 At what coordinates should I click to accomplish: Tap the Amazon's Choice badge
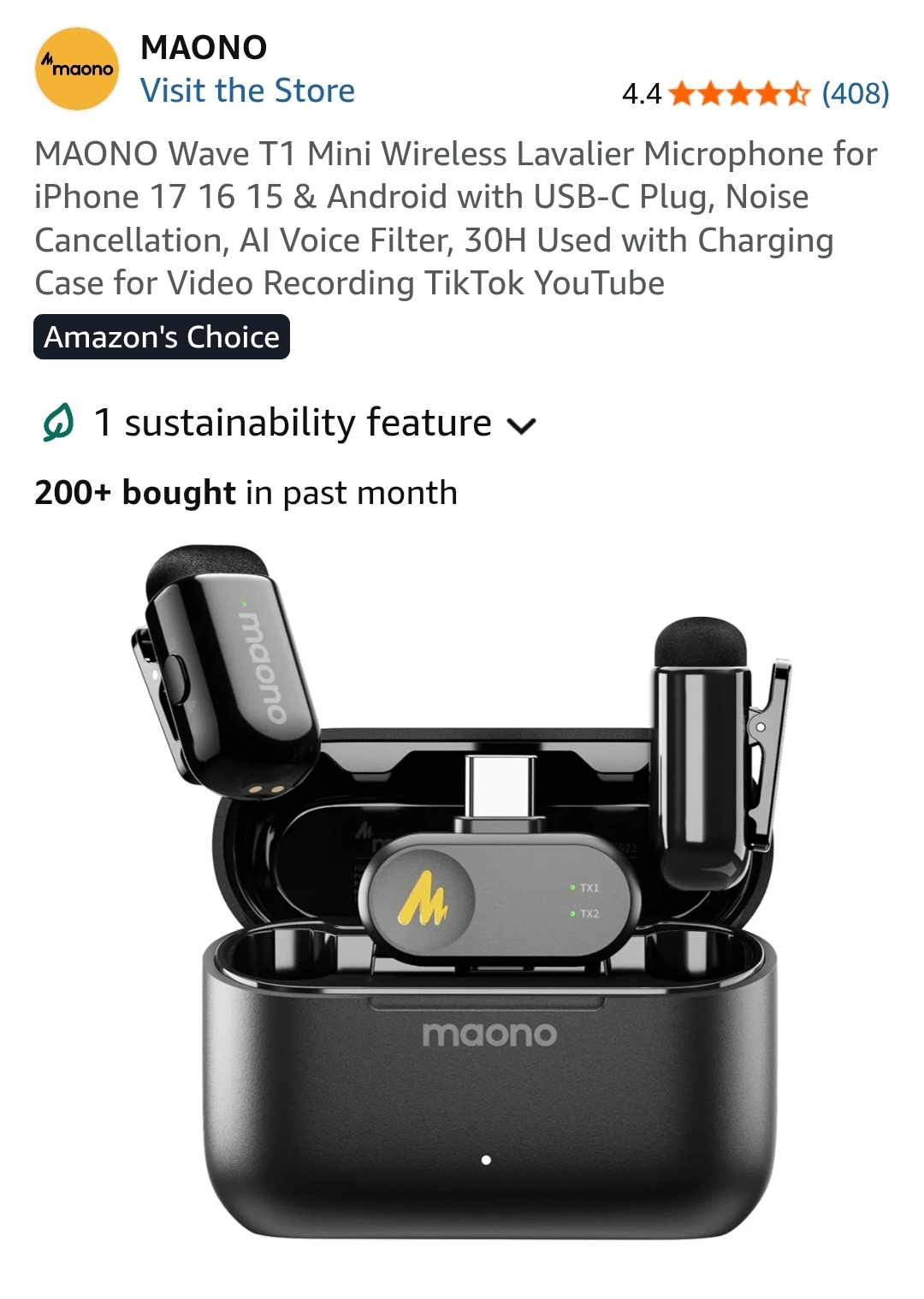(162, 337)
